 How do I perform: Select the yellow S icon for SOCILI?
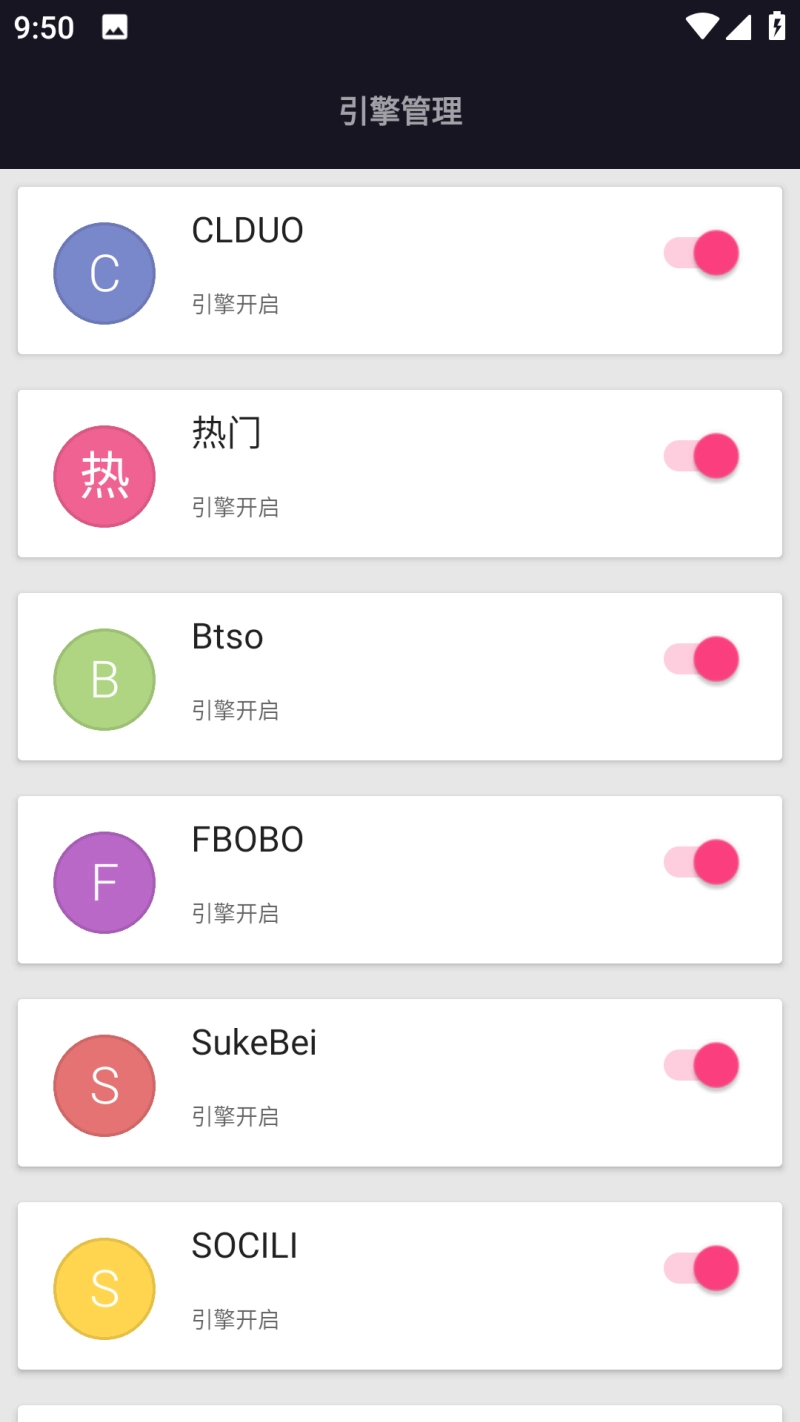(104, 1288)
